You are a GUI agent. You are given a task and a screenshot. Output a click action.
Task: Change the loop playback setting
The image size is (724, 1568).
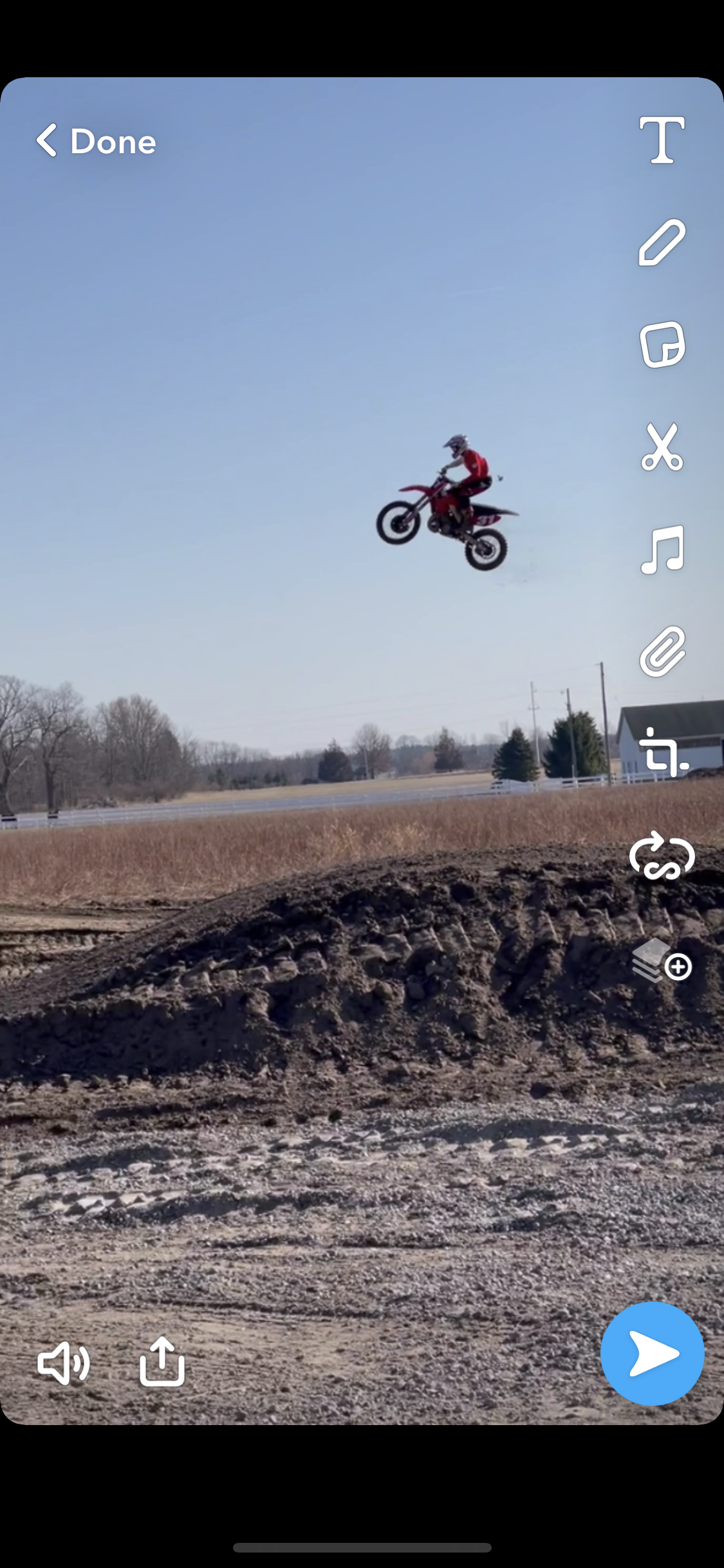coord(662,855)
